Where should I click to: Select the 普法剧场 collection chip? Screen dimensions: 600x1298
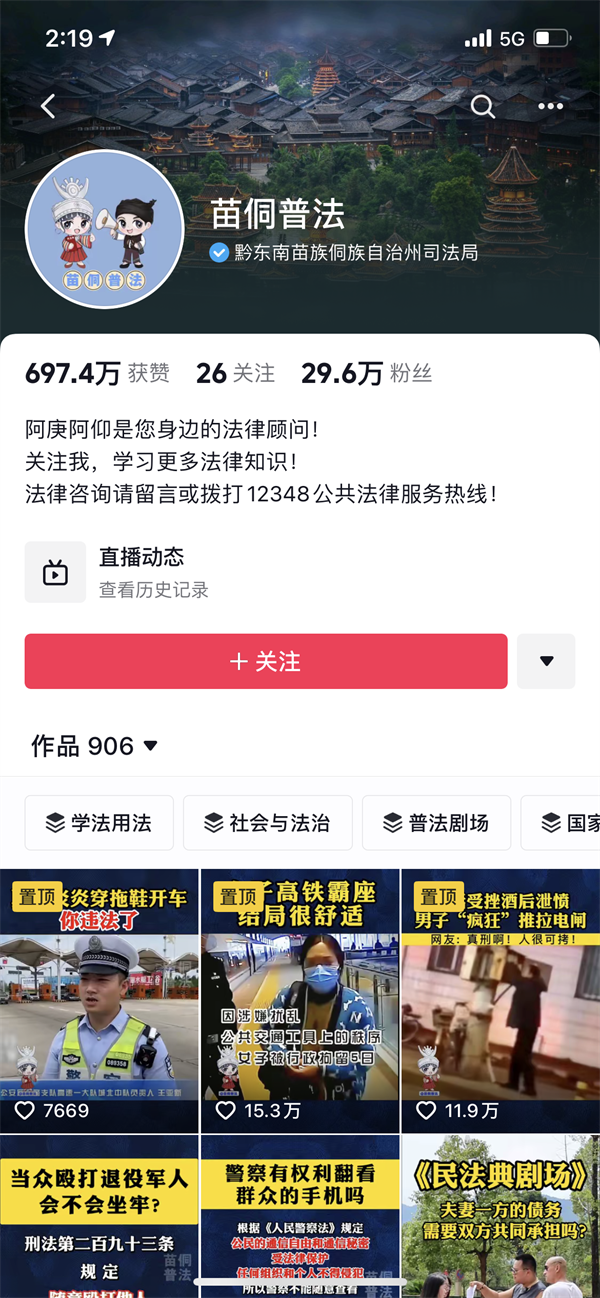[436, 822]
